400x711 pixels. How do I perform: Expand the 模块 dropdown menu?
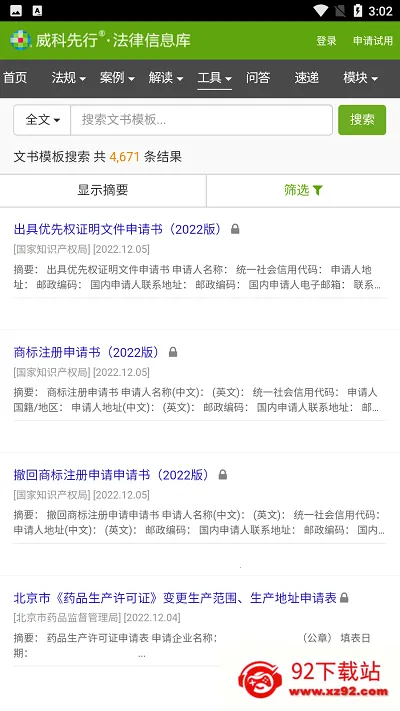tap(361, 78)
